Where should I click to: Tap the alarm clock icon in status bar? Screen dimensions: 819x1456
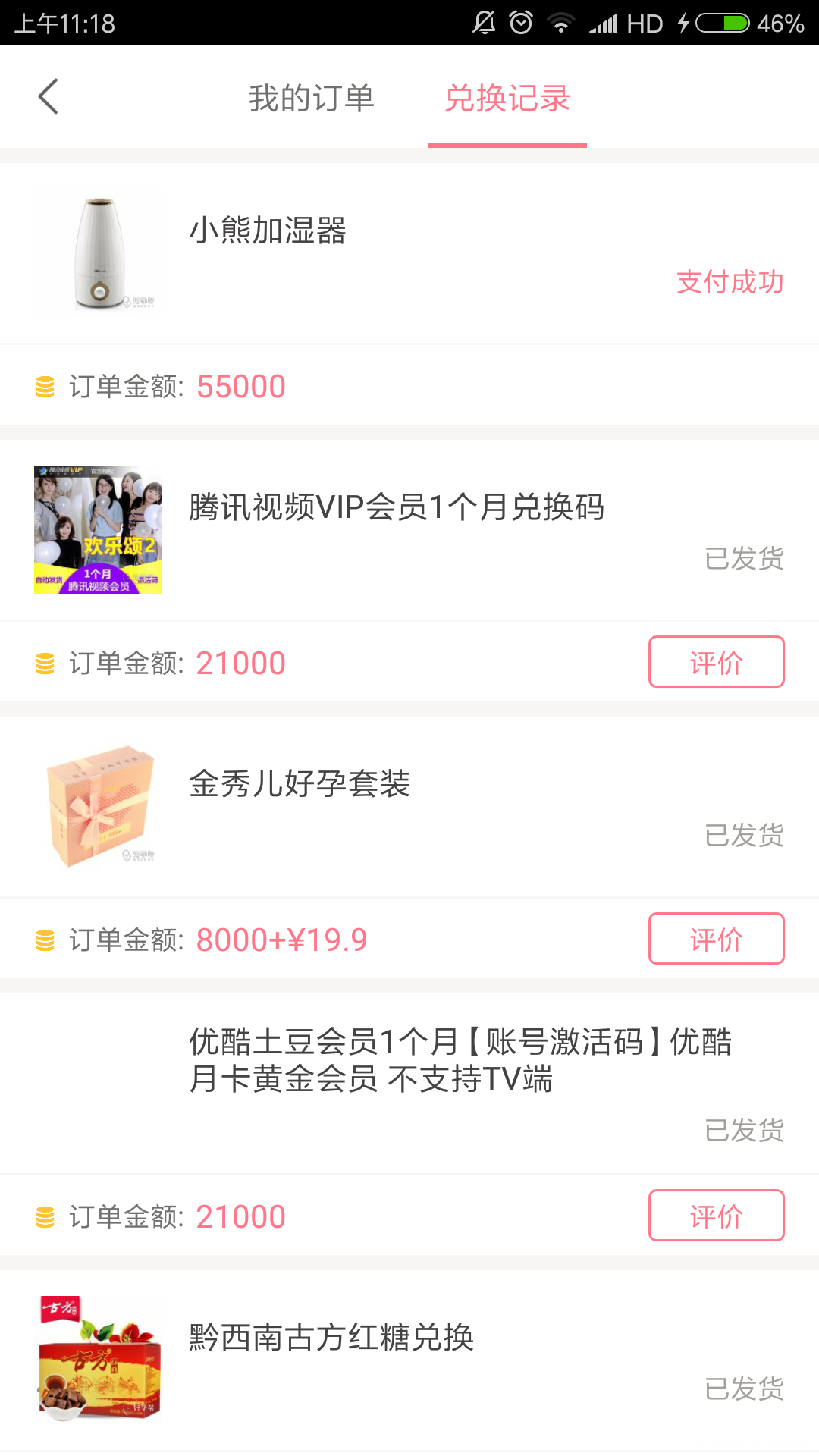point(519,20)
